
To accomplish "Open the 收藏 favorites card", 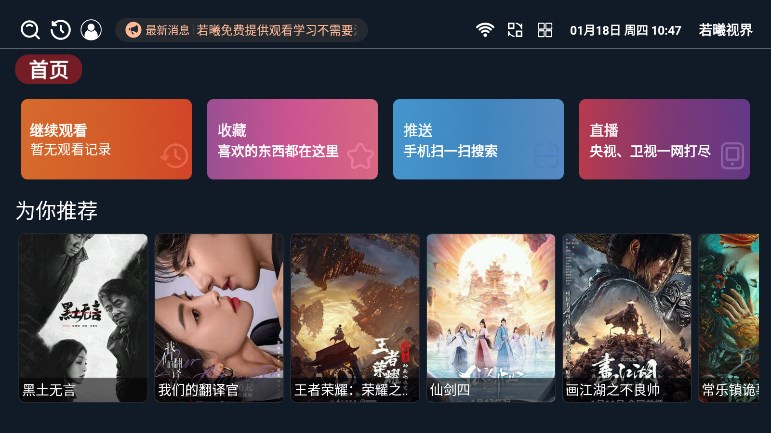I will coord(292,139).
